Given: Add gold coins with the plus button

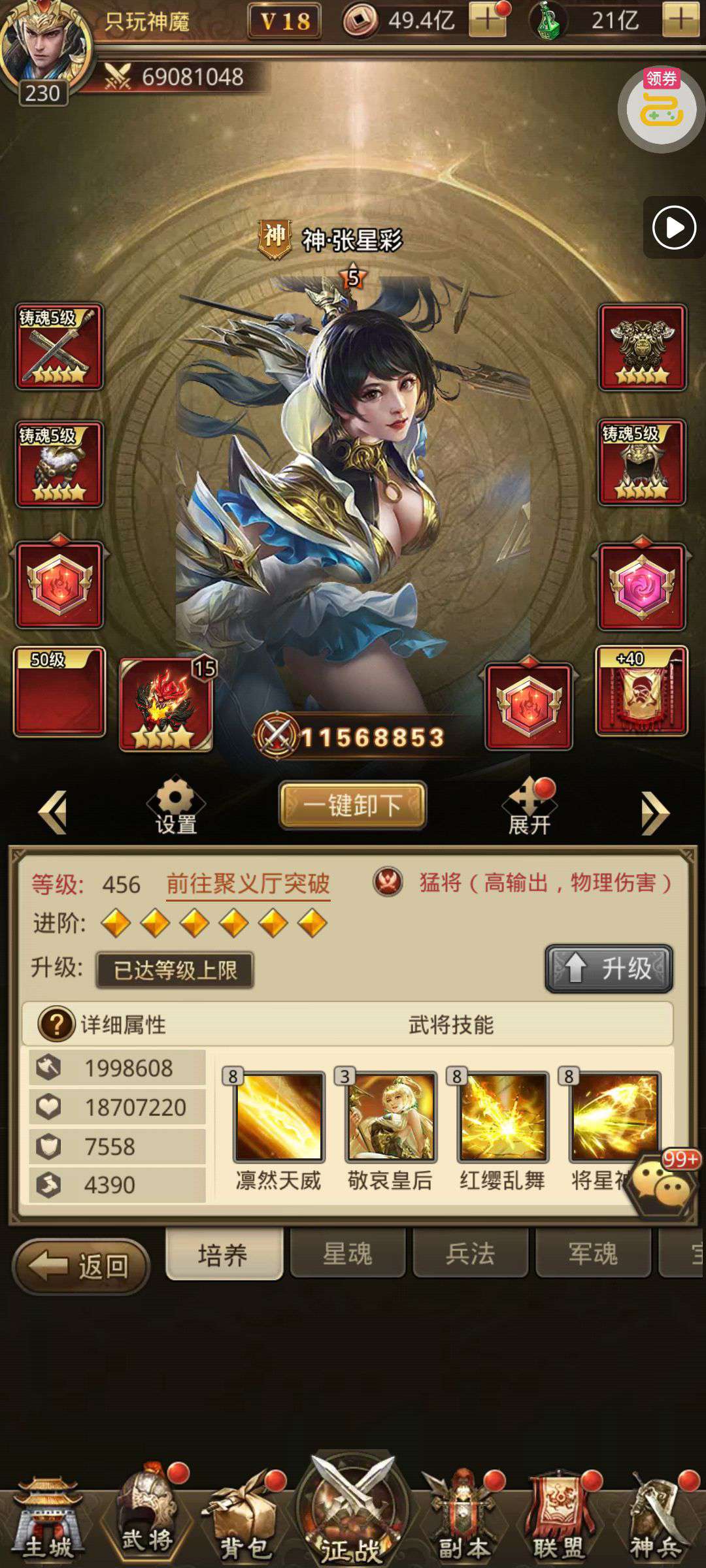Looking at the screenshot, I should point(487,21).
